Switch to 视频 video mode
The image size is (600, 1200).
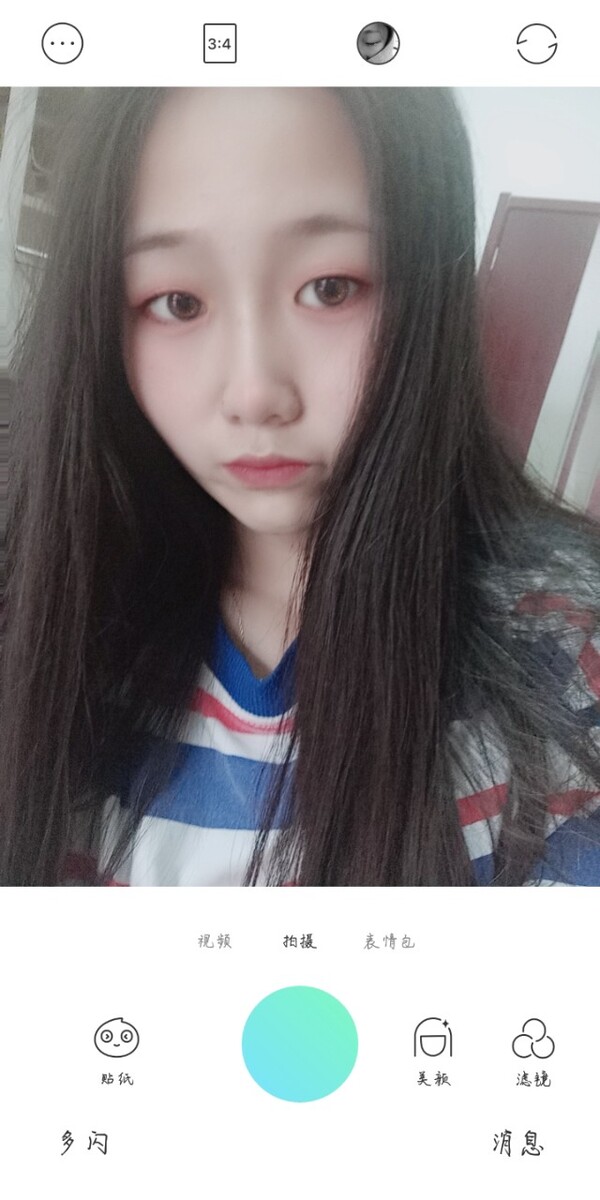pos(215,941)
